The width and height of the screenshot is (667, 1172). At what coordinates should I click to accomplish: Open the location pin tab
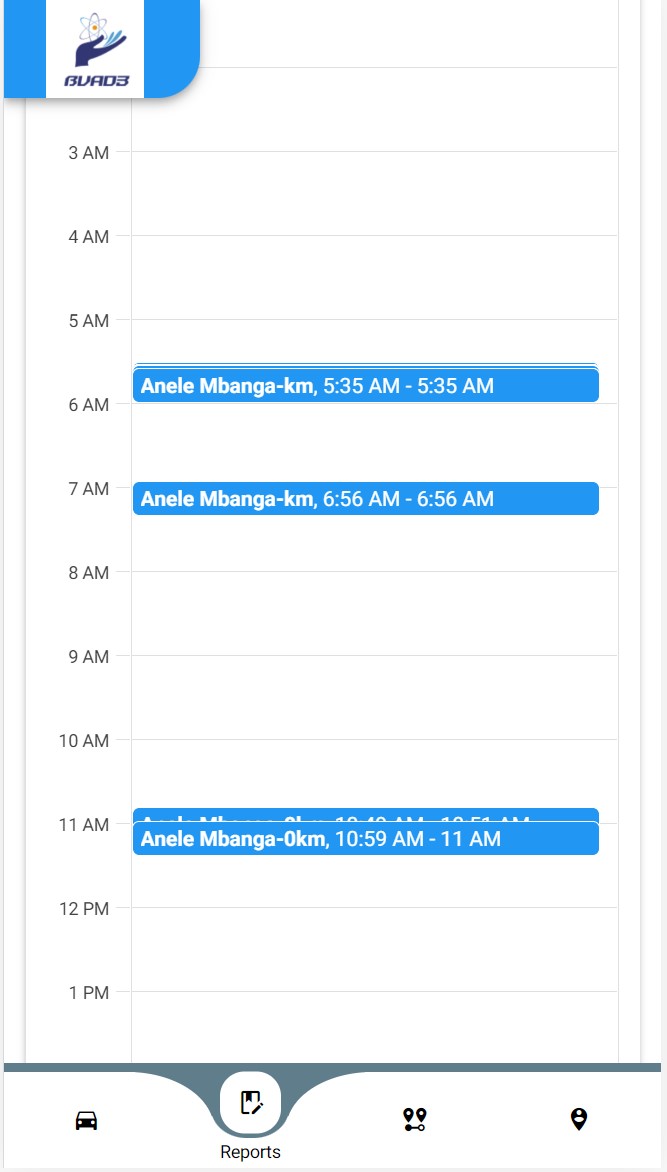click(578, 1120)
